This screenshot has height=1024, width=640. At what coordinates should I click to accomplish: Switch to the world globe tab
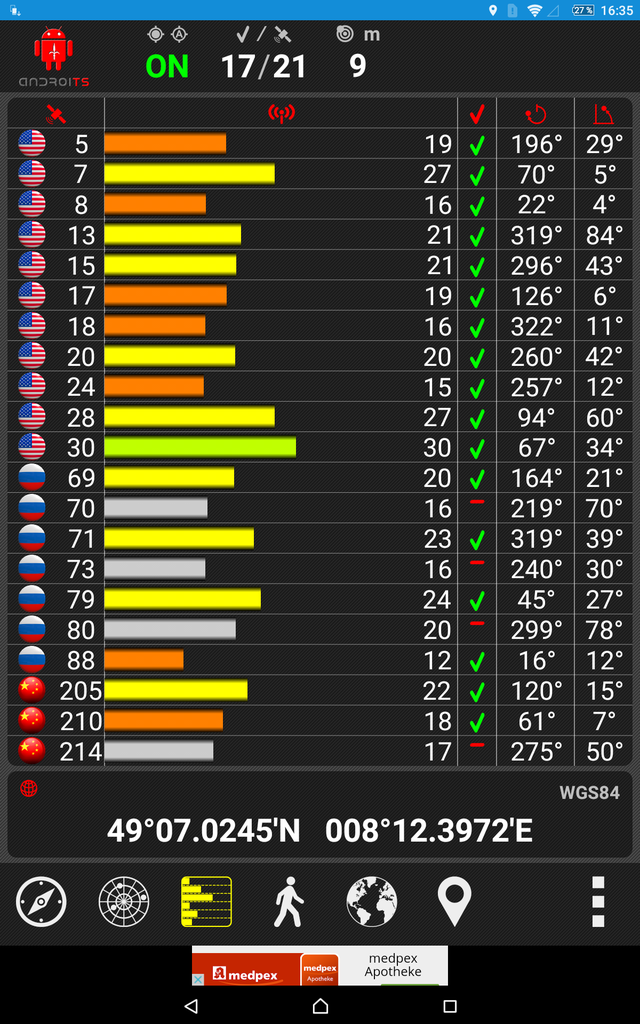click(x=372, y=902)
